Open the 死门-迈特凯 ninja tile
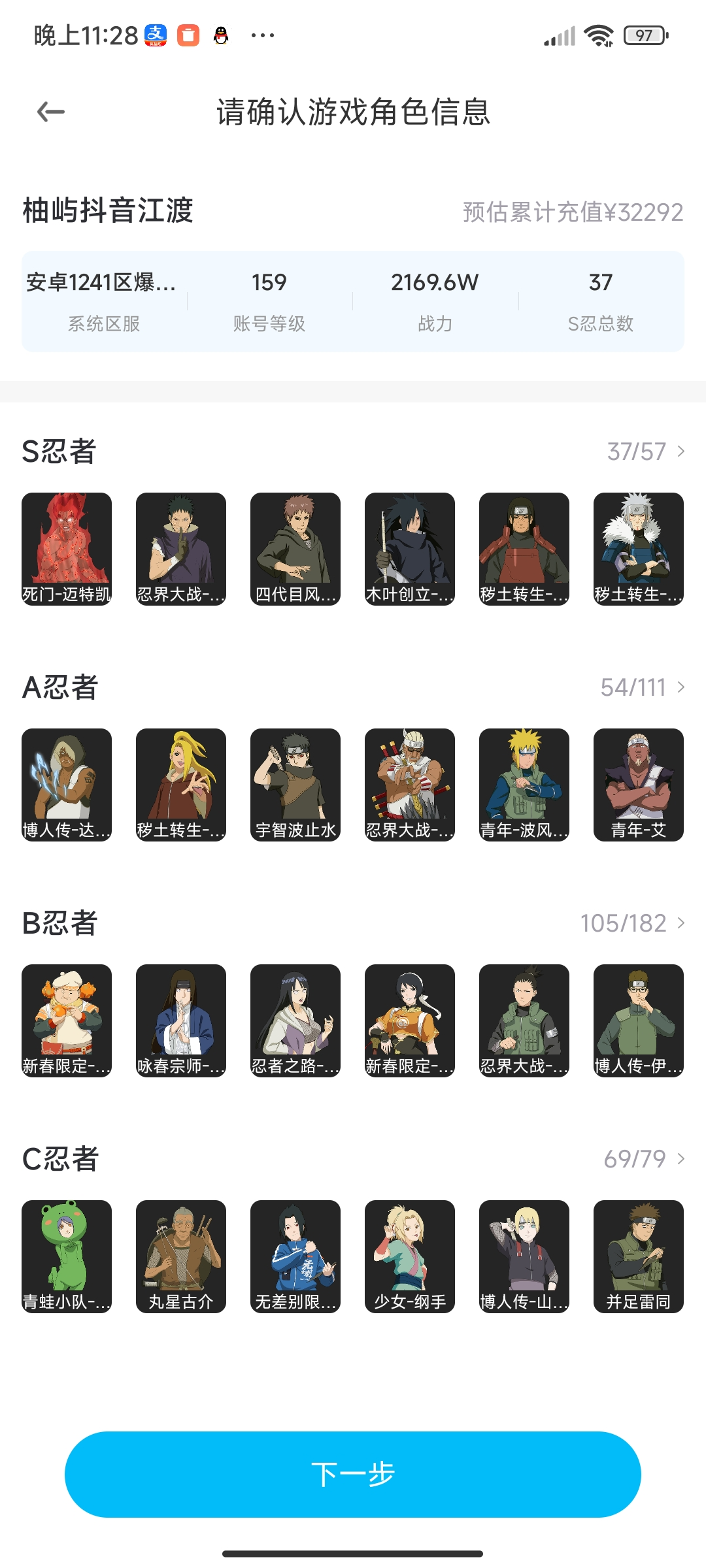706x1568 pixels. click(x=67, y=549)
